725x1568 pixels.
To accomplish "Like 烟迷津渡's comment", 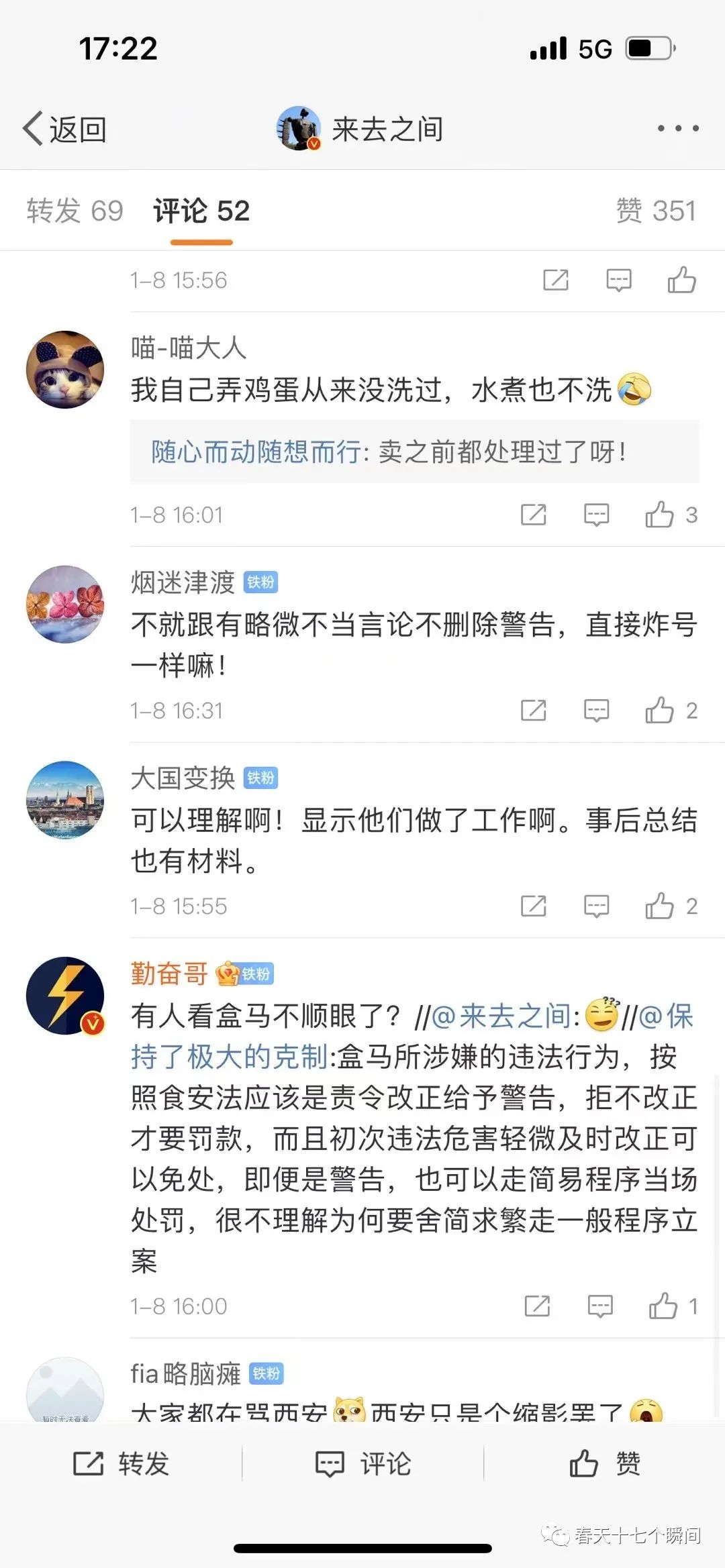I will (661, 711).
